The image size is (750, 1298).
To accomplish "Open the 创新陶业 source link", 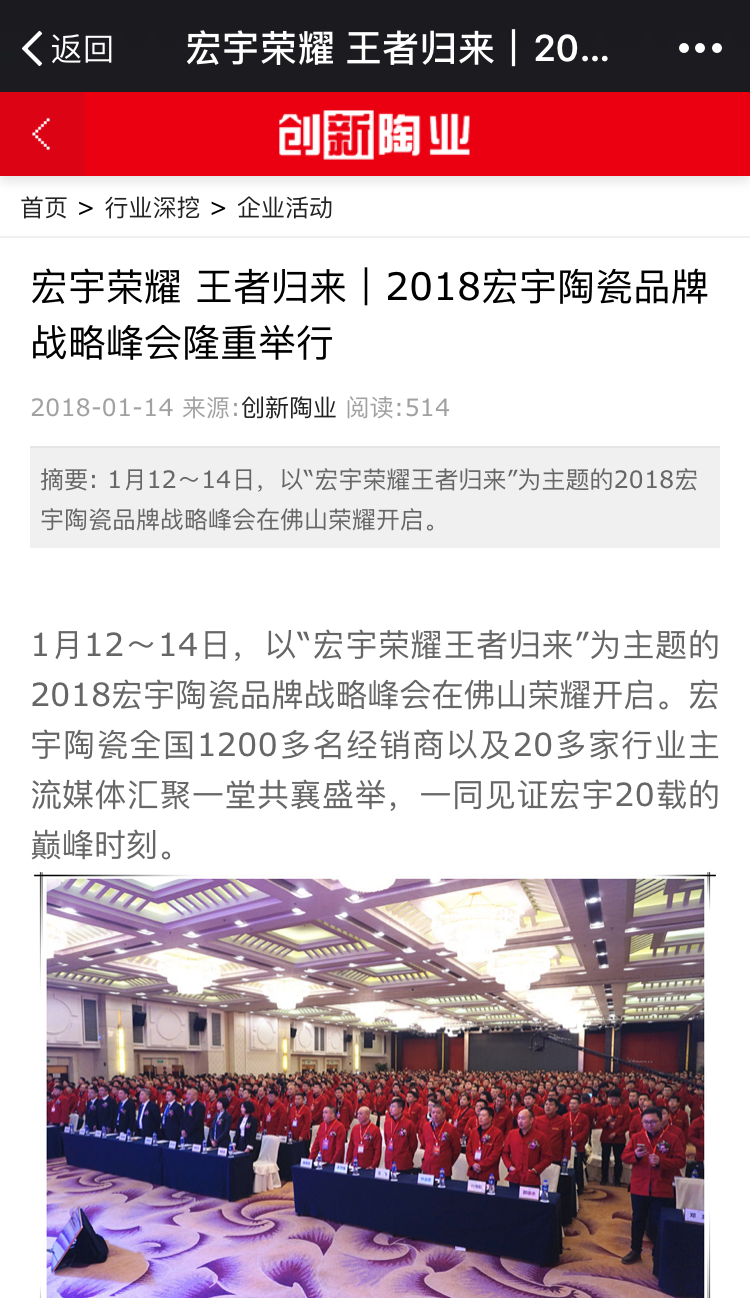I will [289, 408].
